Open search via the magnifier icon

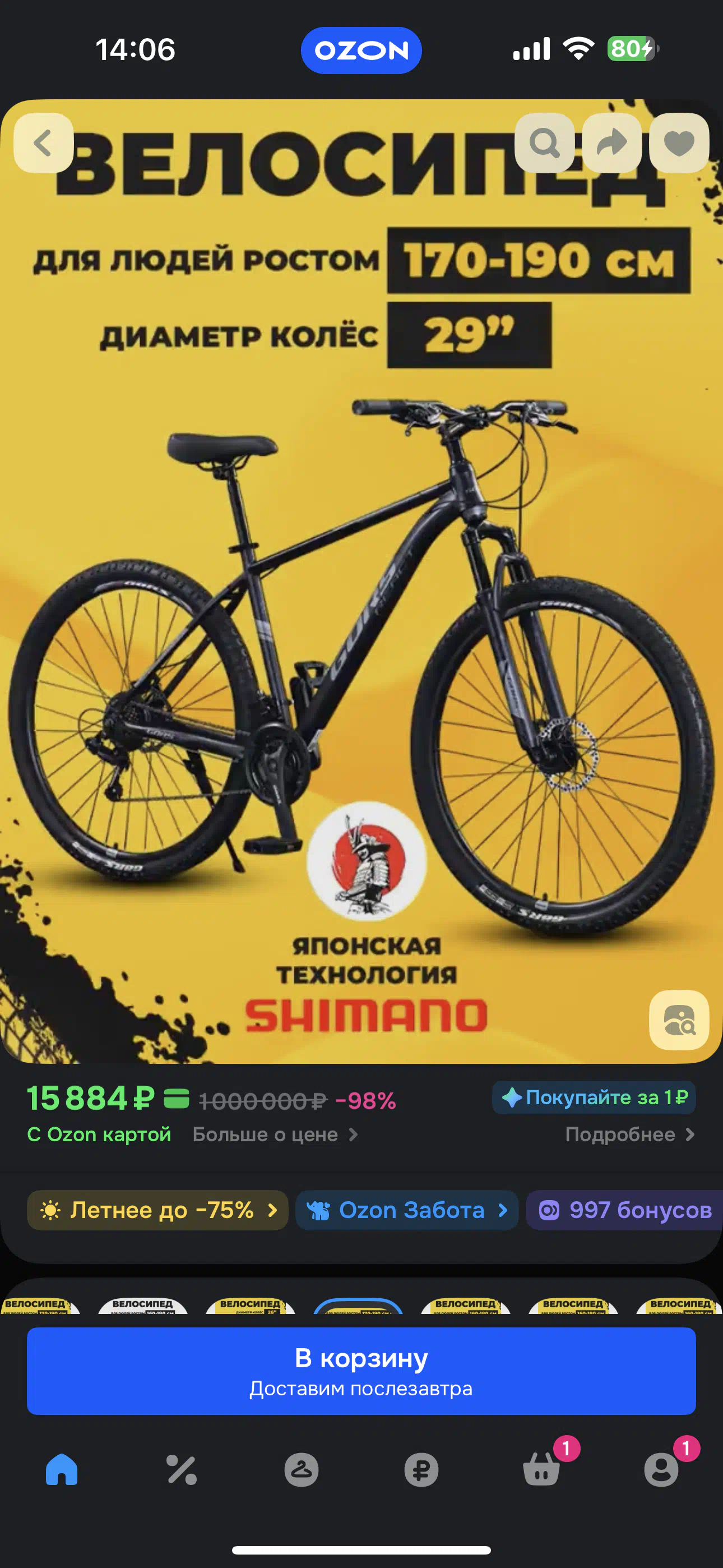point(544,143)
